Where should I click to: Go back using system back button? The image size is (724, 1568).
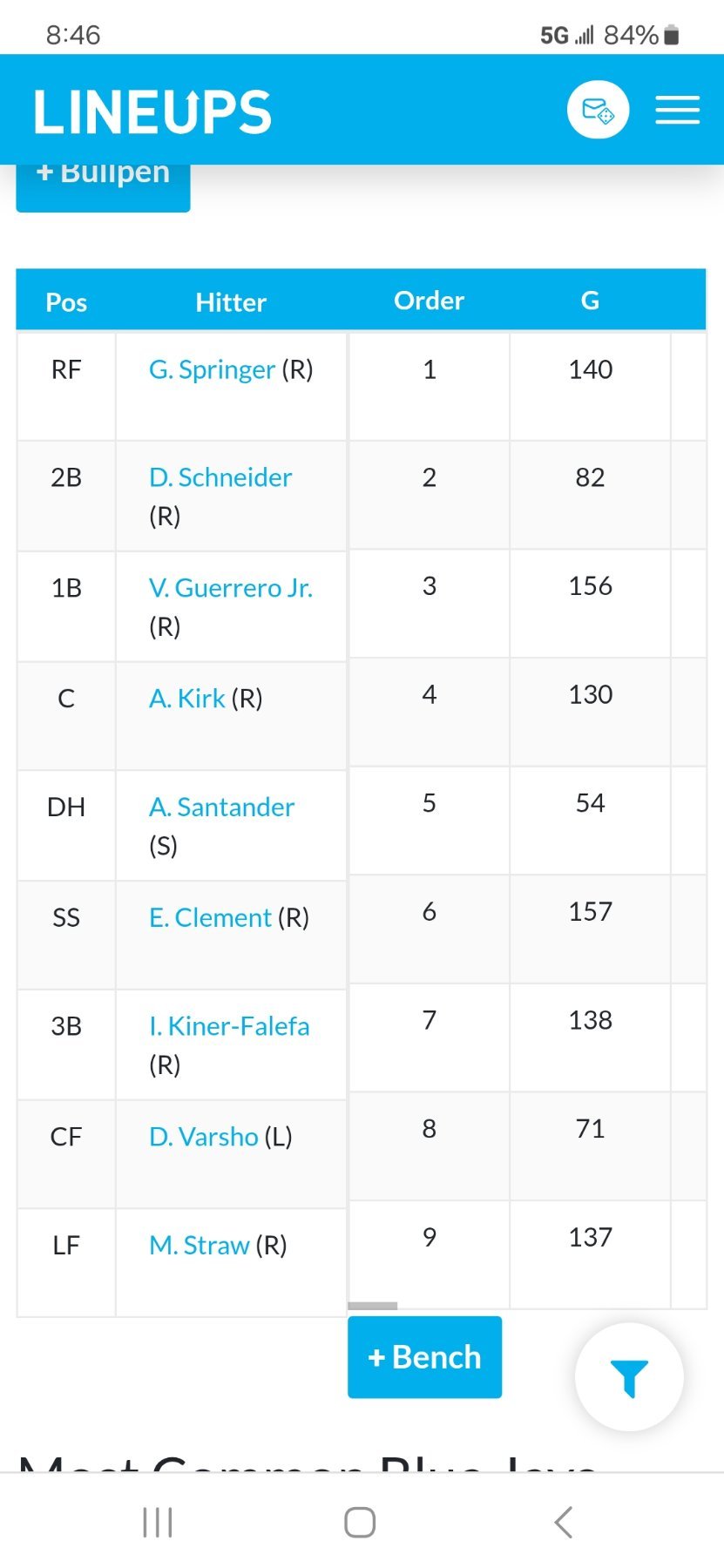563,1522
